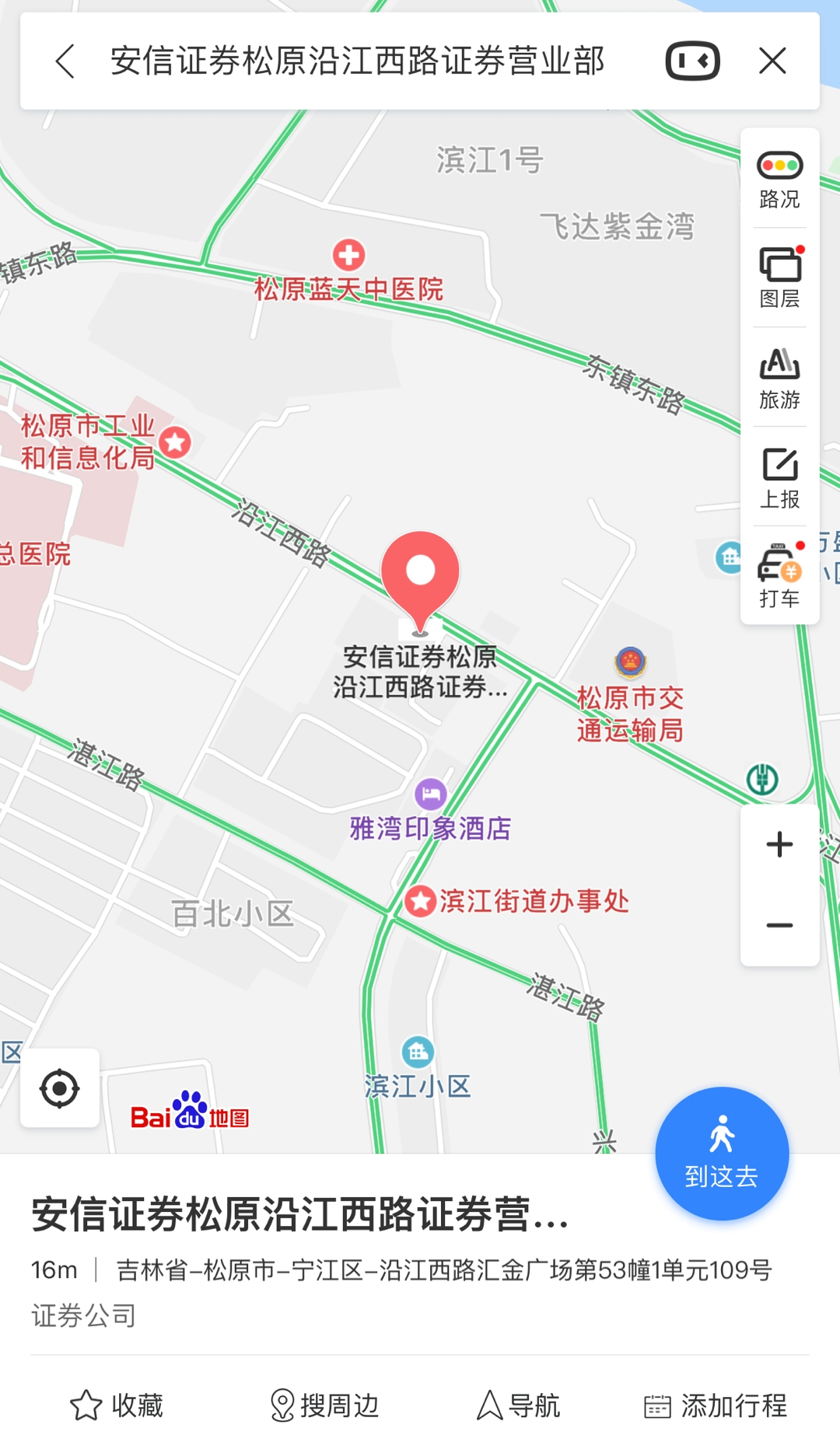Open the 雅湾印象酒店 hotel marker

point(430,794)
